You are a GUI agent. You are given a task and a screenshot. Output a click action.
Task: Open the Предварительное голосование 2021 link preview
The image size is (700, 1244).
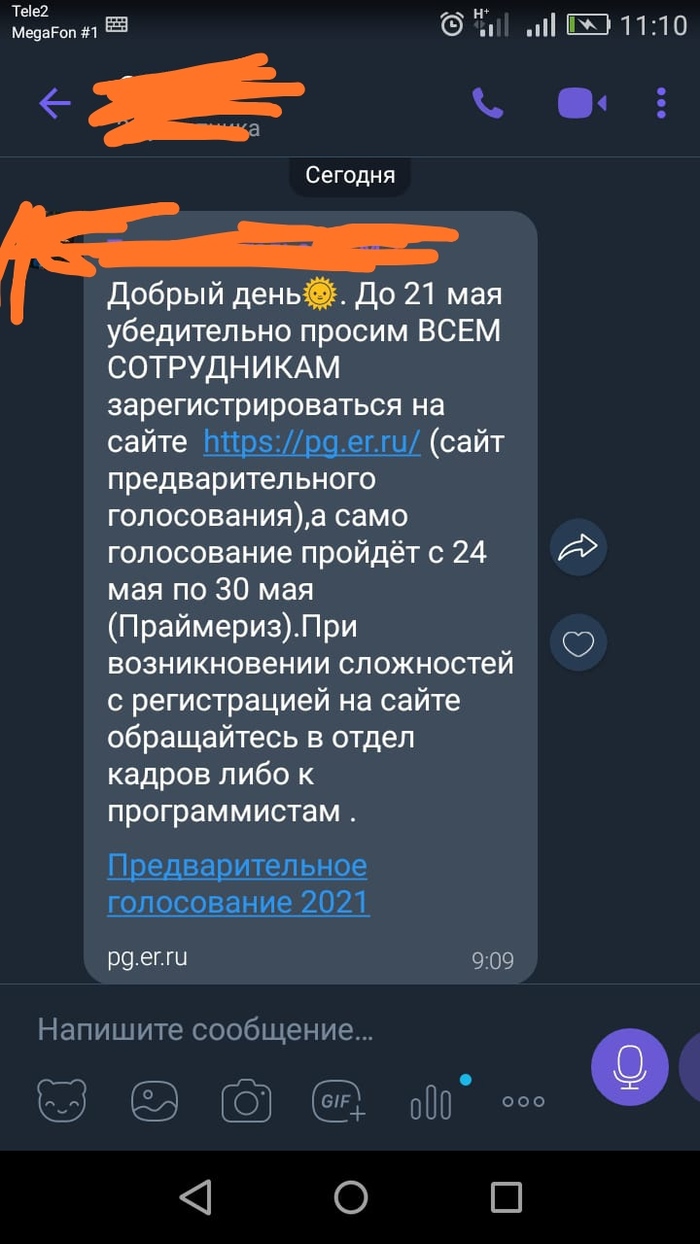click(238, 883)
